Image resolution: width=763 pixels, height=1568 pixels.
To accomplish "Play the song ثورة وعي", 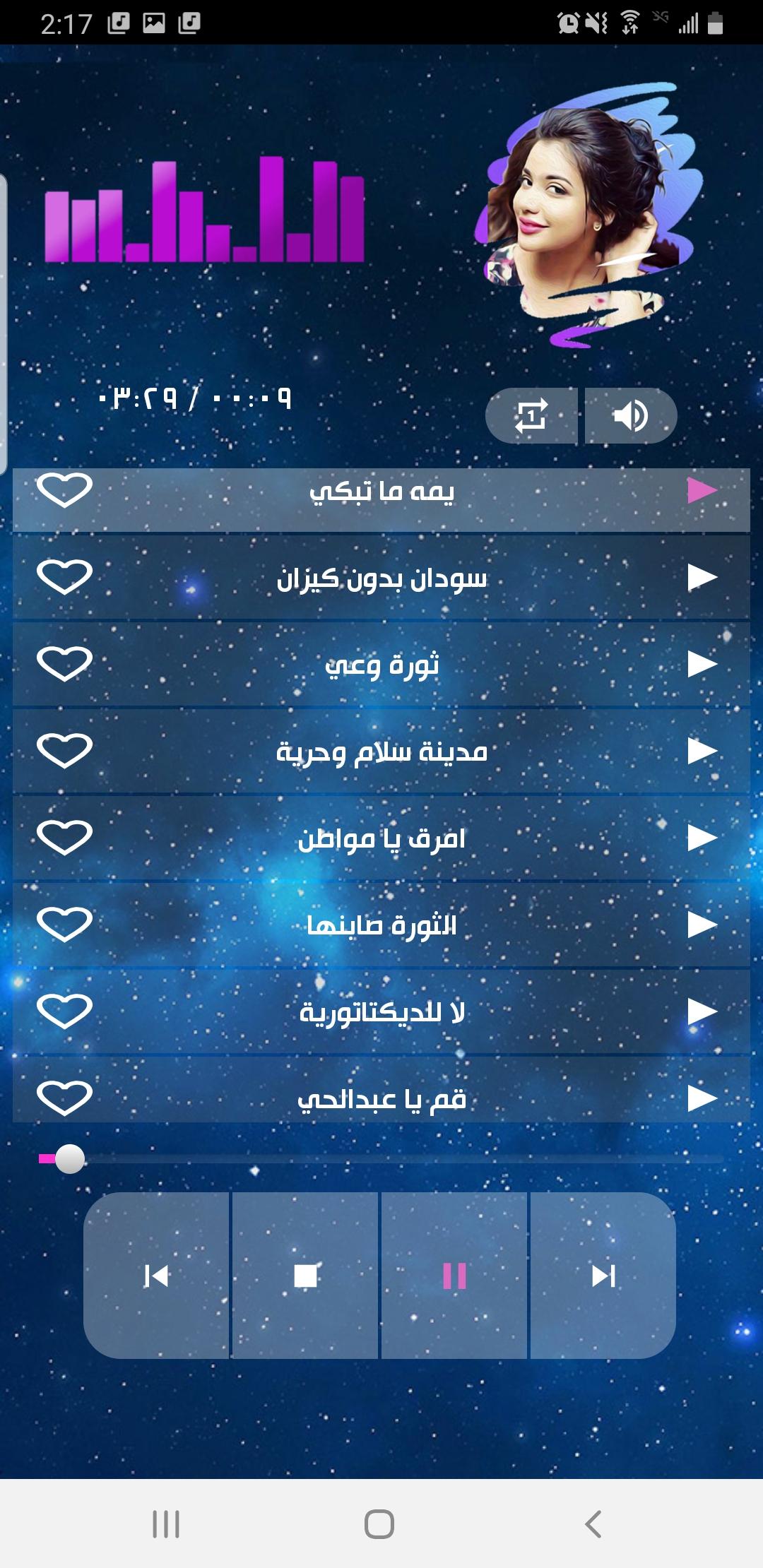I will pyautogui.click(x=702, y=664).
